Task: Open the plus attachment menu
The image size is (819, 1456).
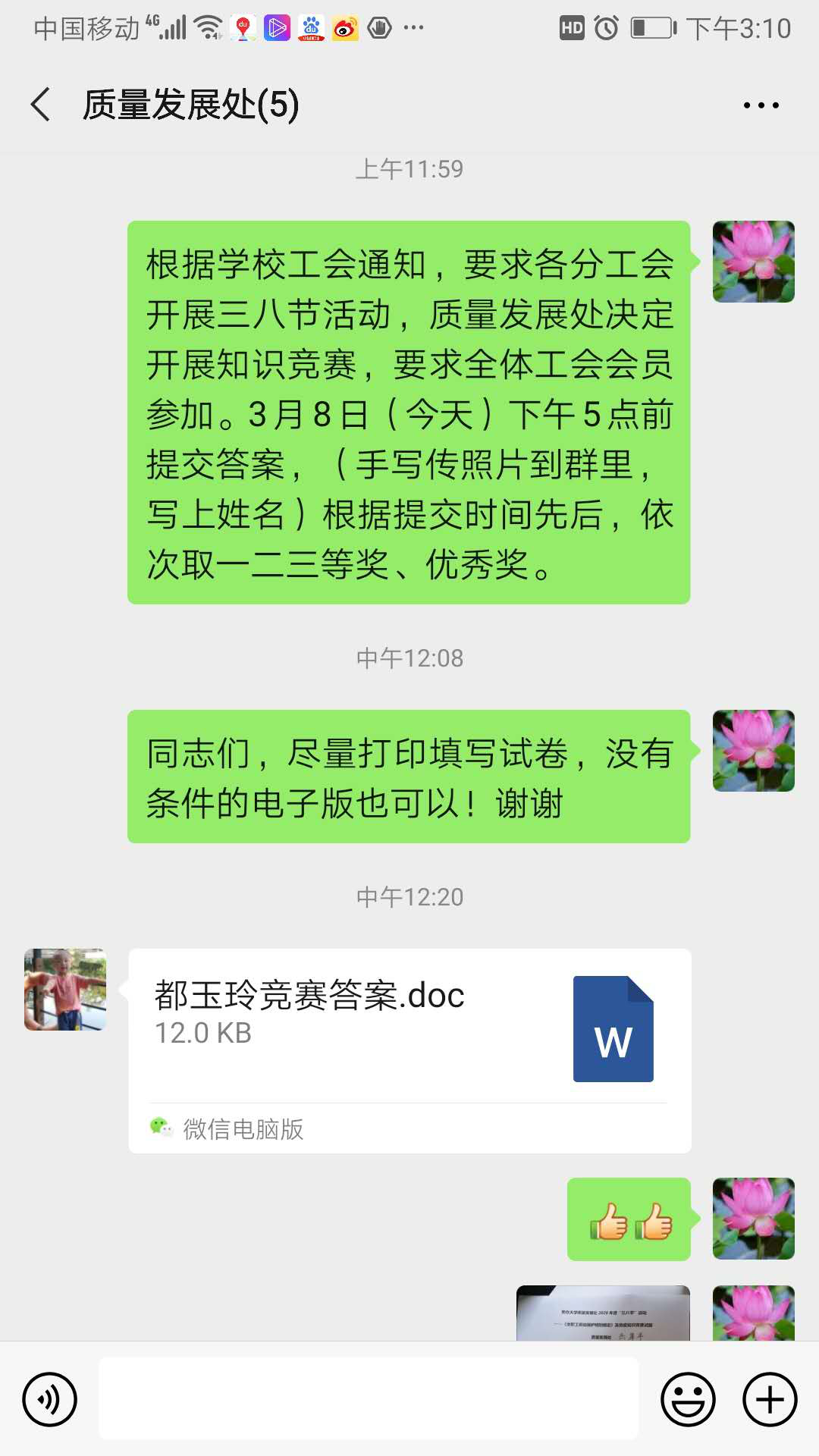Action: 770,1399
